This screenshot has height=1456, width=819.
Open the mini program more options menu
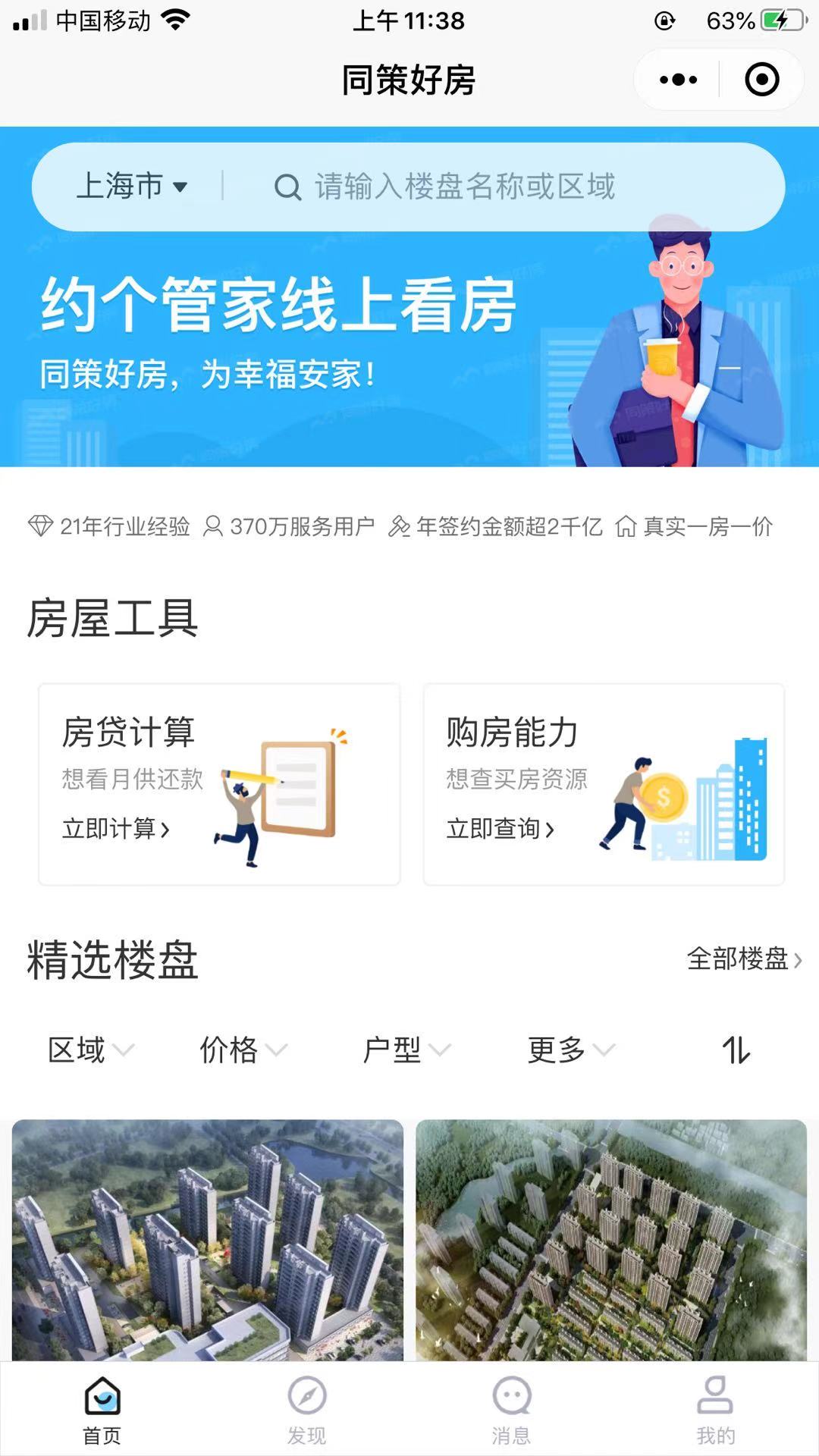point(677,80)
